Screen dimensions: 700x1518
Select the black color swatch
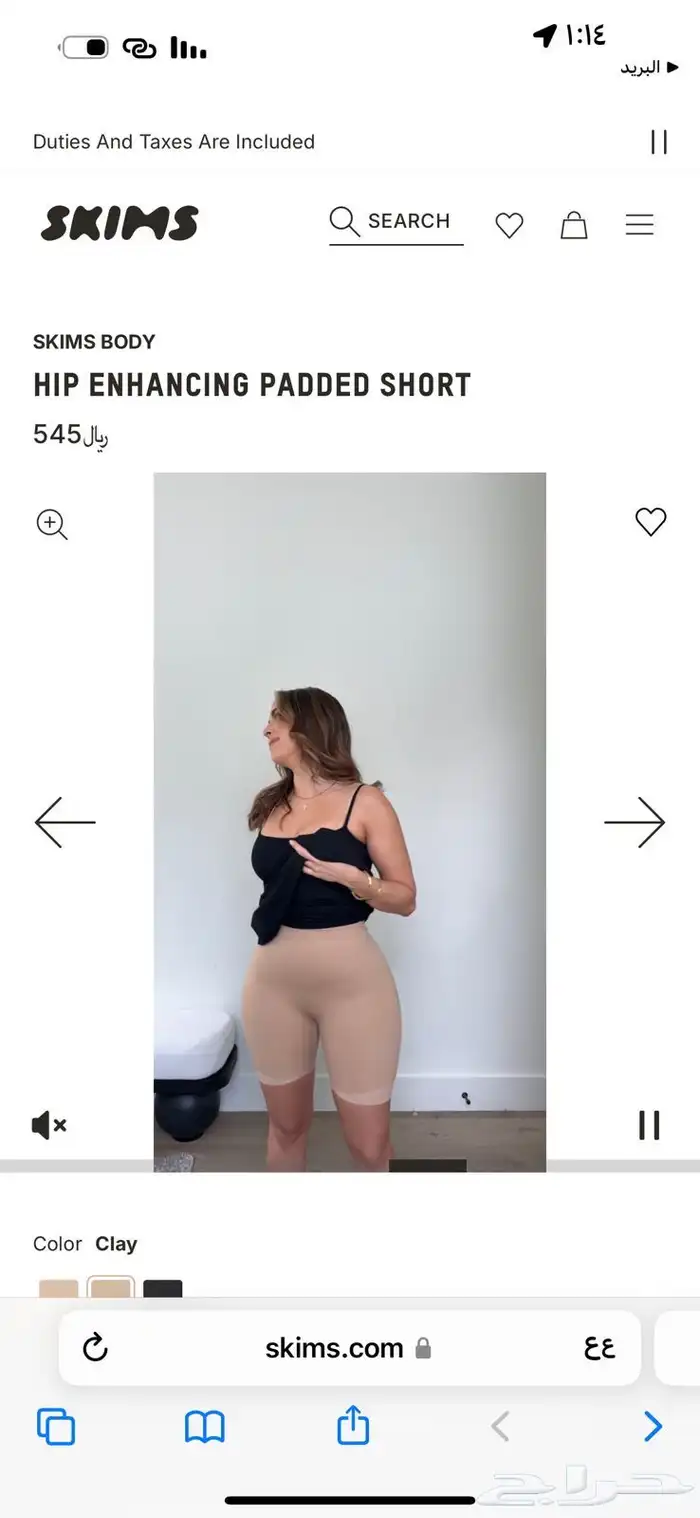click(x=163, y=1289)
